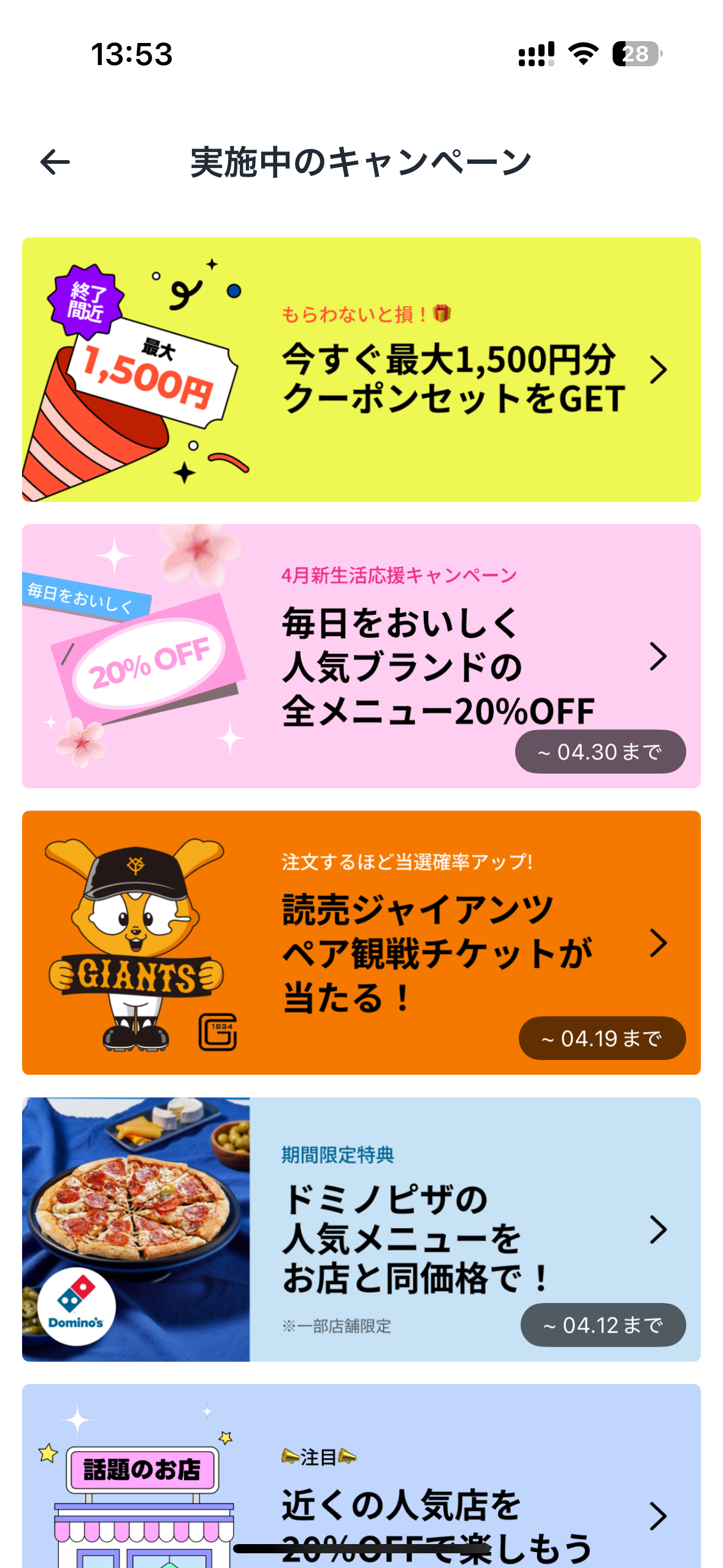Go back using the arrow icon
723x1568 pixels.
click(x=55, y=163)
